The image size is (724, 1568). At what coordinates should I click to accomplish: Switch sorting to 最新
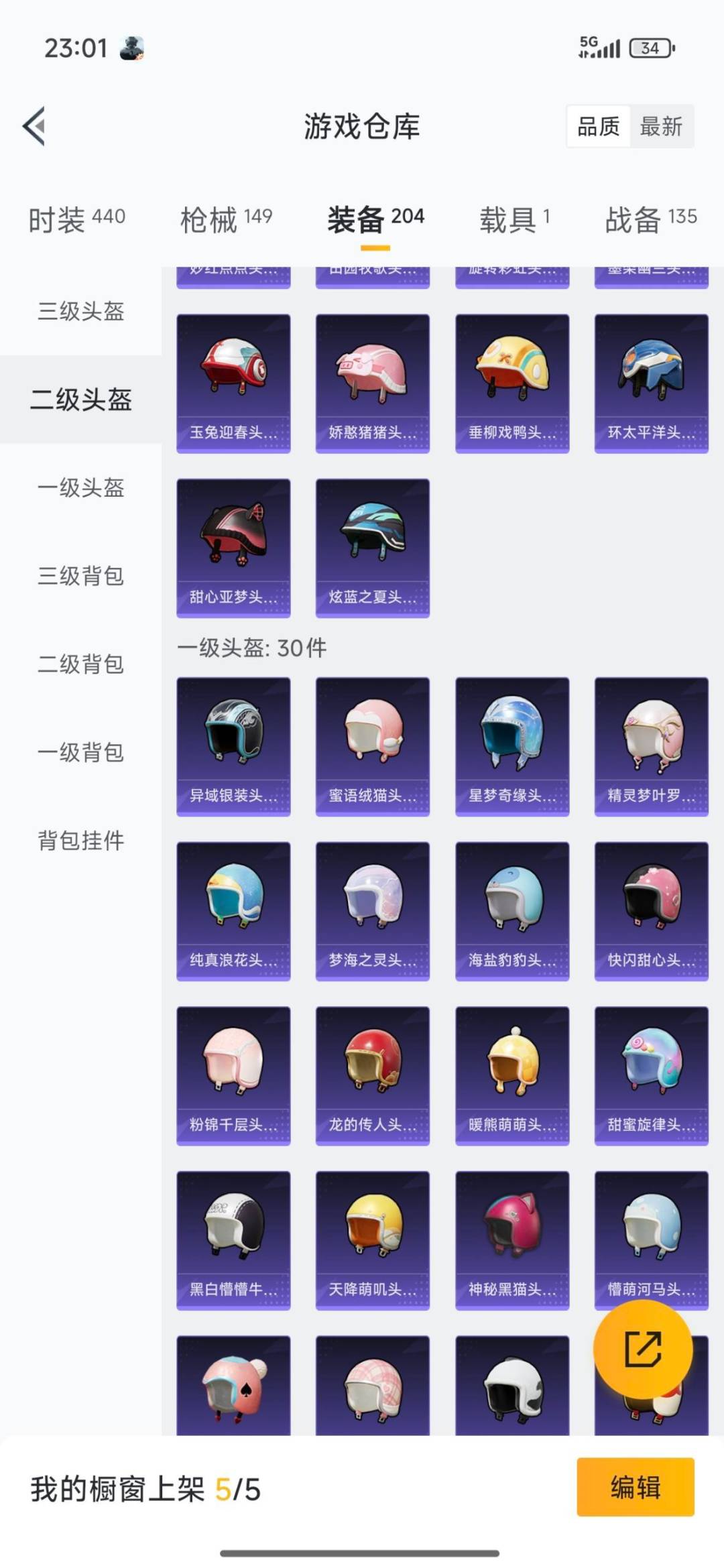(x=660, y=127)
